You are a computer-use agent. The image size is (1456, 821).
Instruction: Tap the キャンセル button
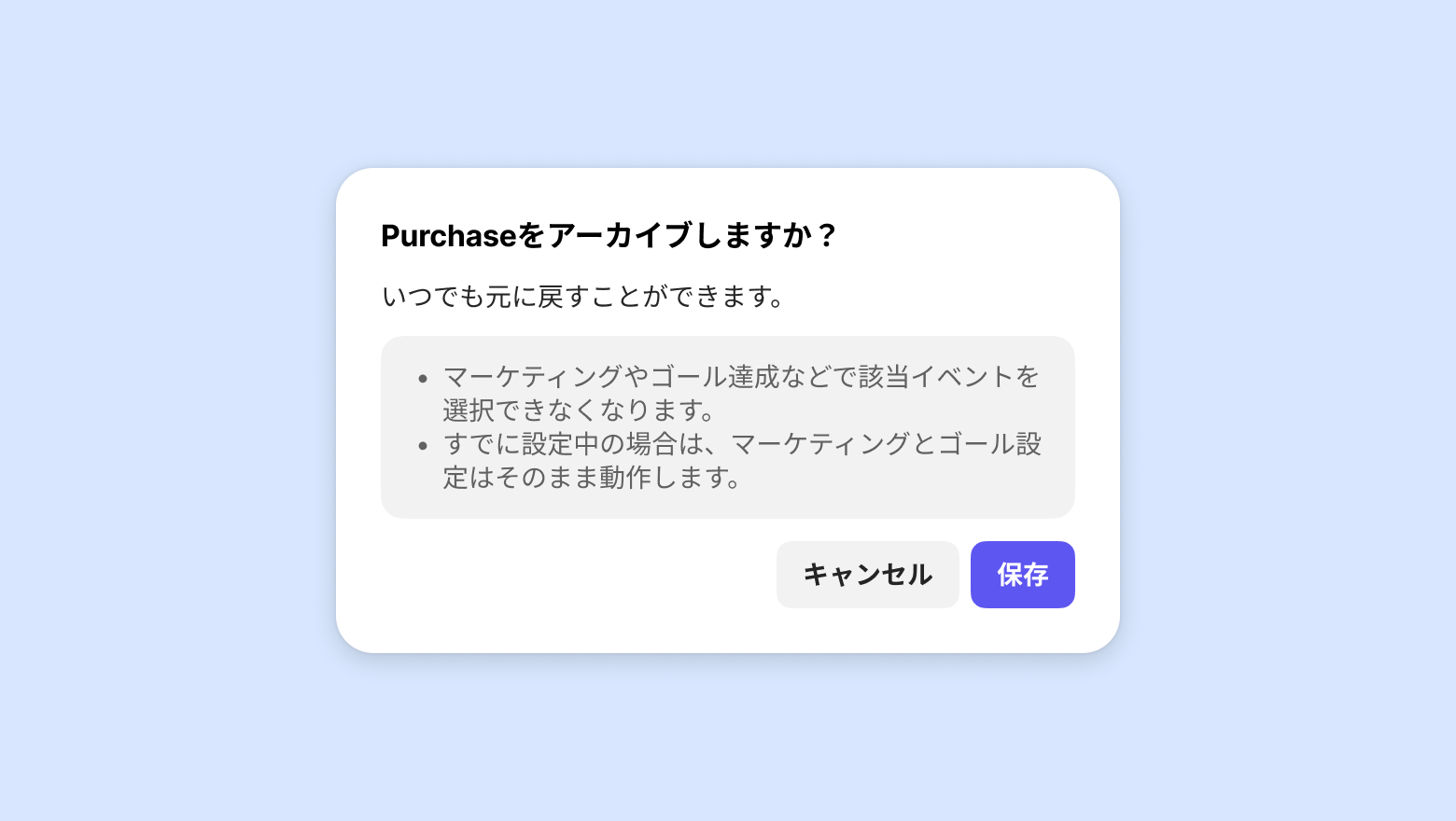click(867, 575)
